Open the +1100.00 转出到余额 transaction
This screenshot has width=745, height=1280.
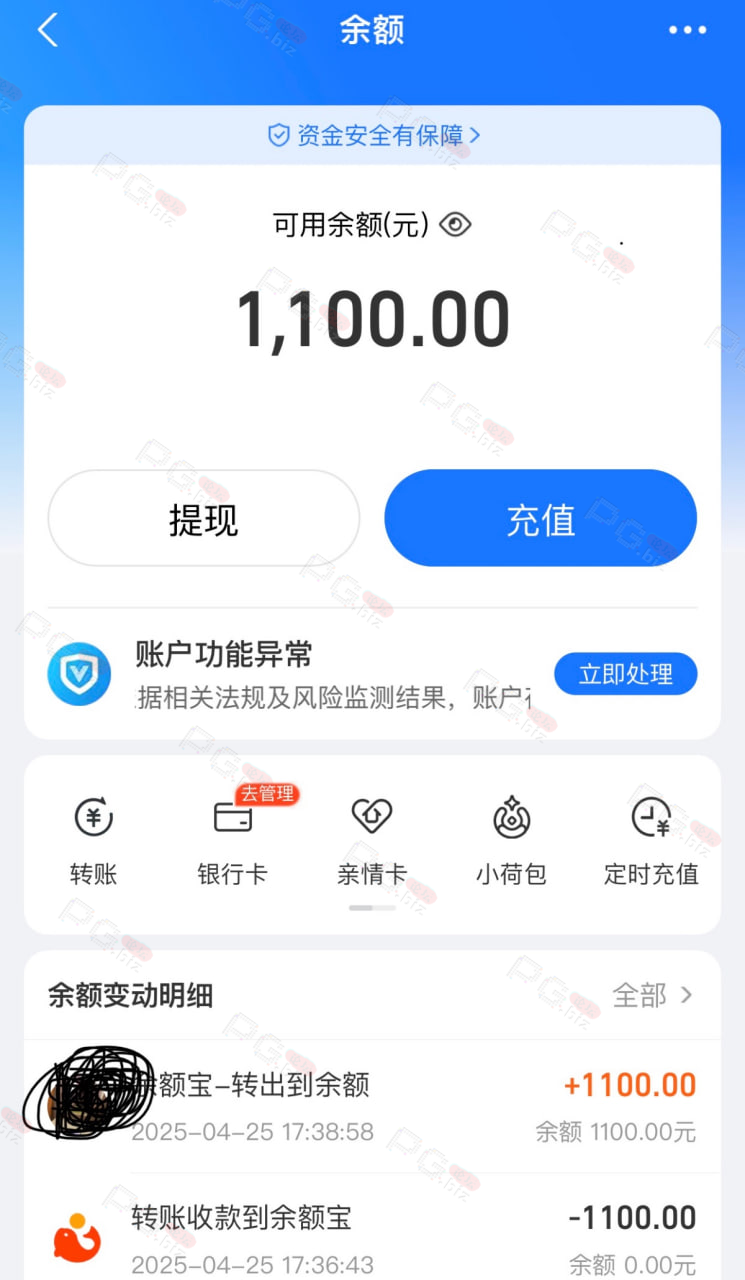[372, 1106]
